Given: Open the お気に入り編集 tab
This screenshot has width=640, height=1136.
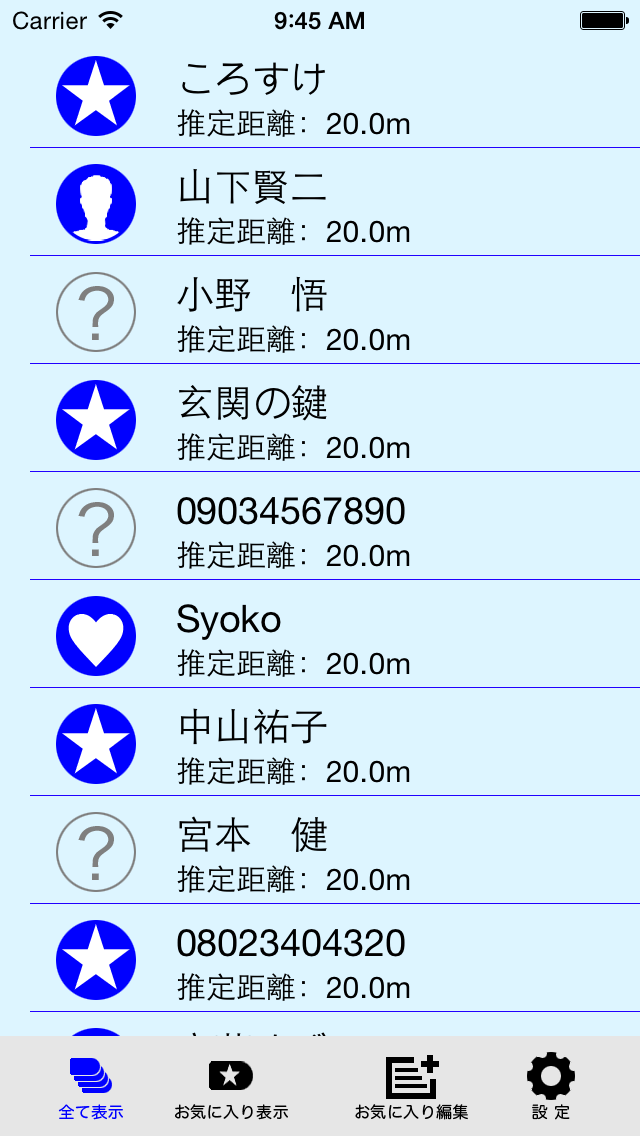Looking at the screenshot, I should [x=412, y=1087].
